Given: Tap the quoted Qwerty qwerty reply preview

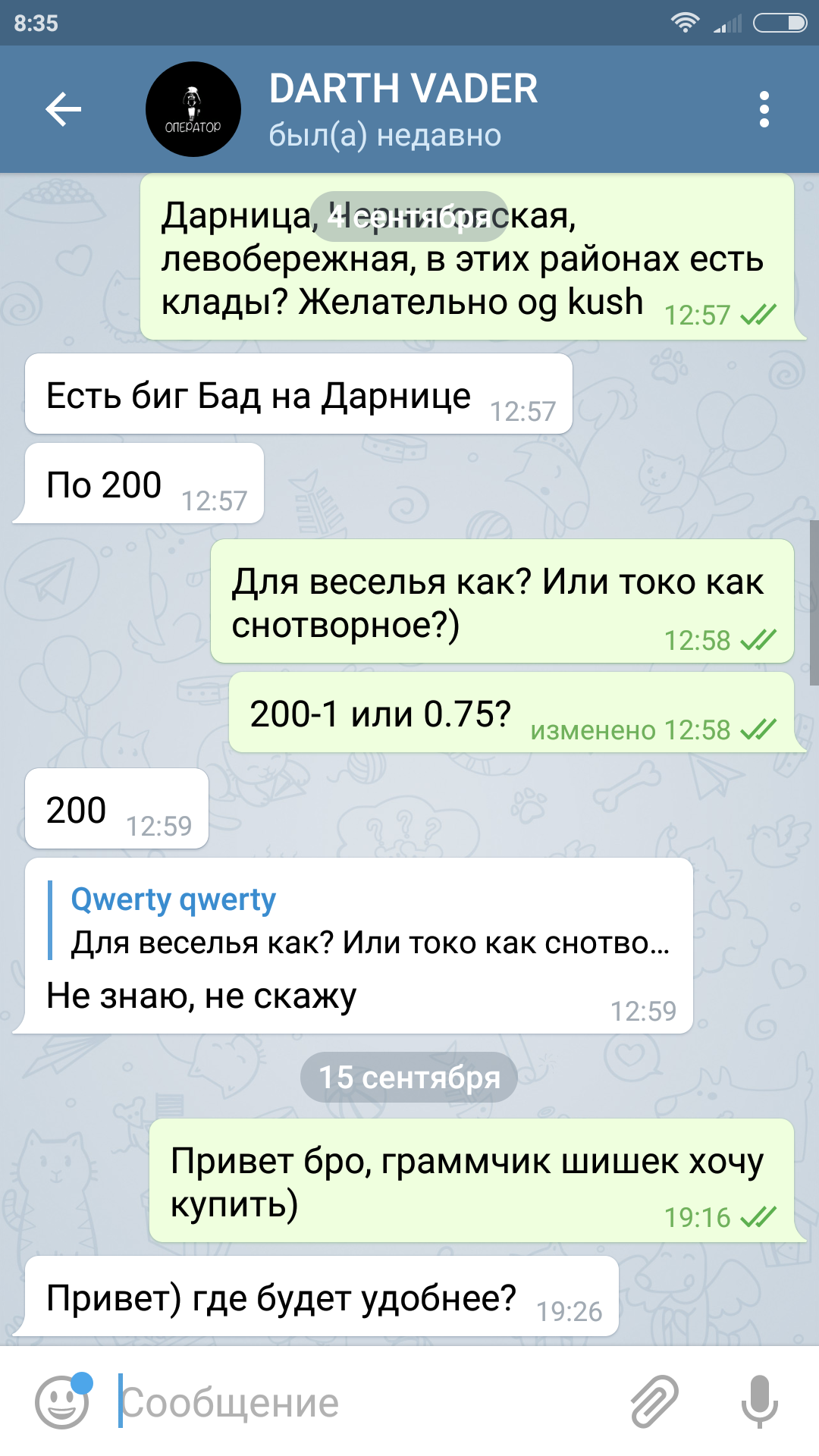Looking at the screenshot, I should (360, 921).
